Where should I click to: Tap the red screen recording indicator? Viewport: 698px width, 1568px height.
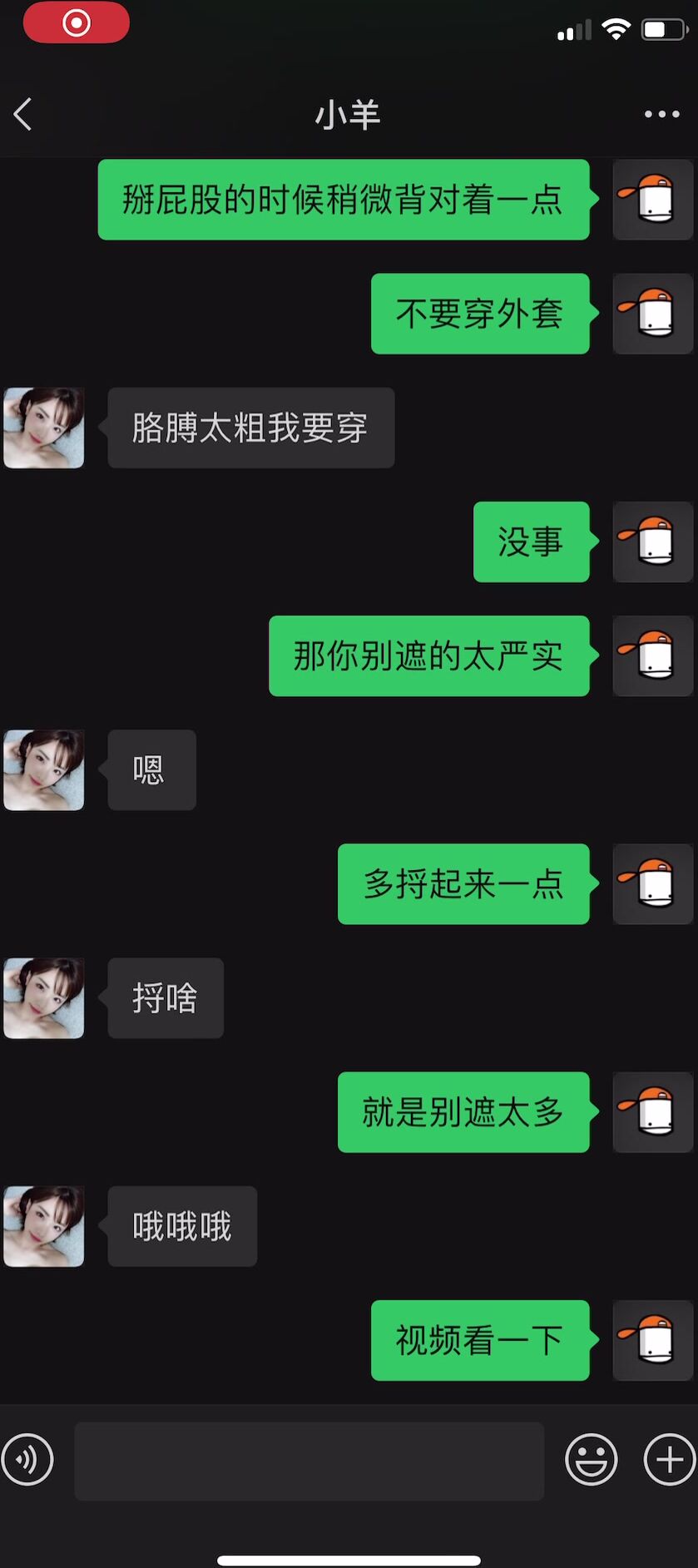point(76,24)
